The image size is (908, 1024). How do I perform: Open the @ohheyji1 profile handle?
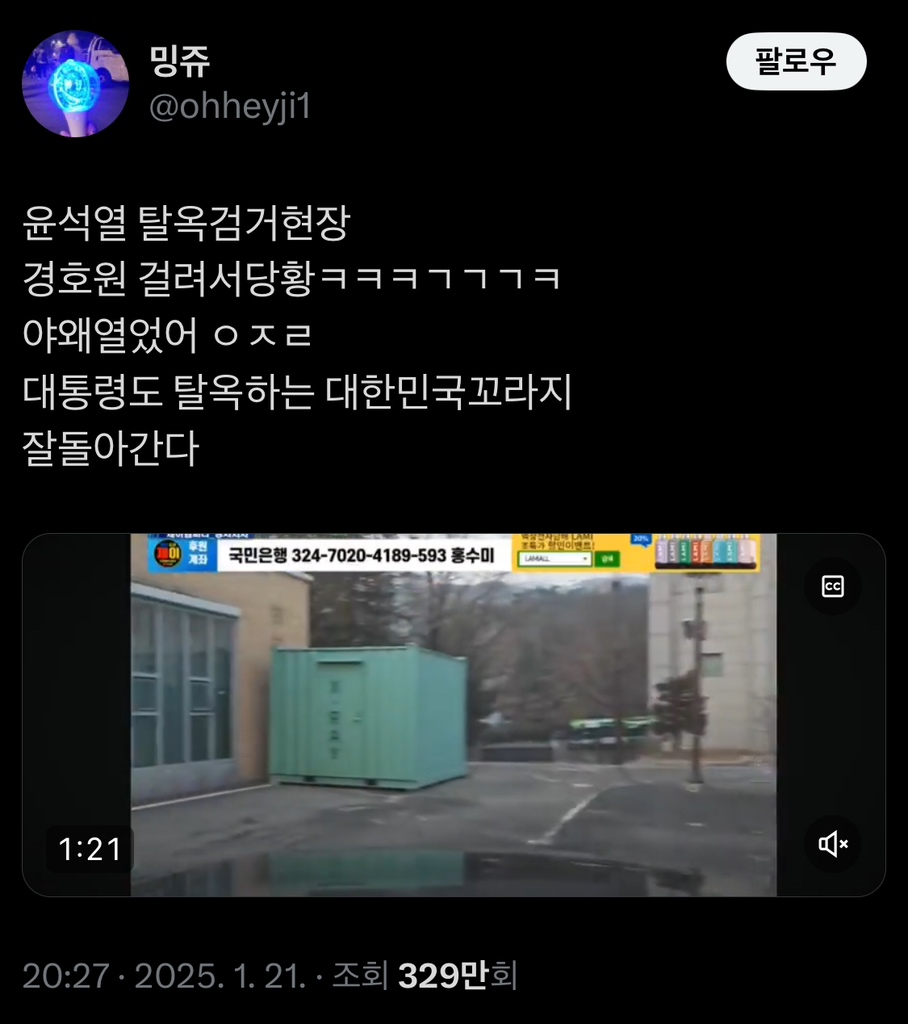pyautogui.click(x=230, y=107)
